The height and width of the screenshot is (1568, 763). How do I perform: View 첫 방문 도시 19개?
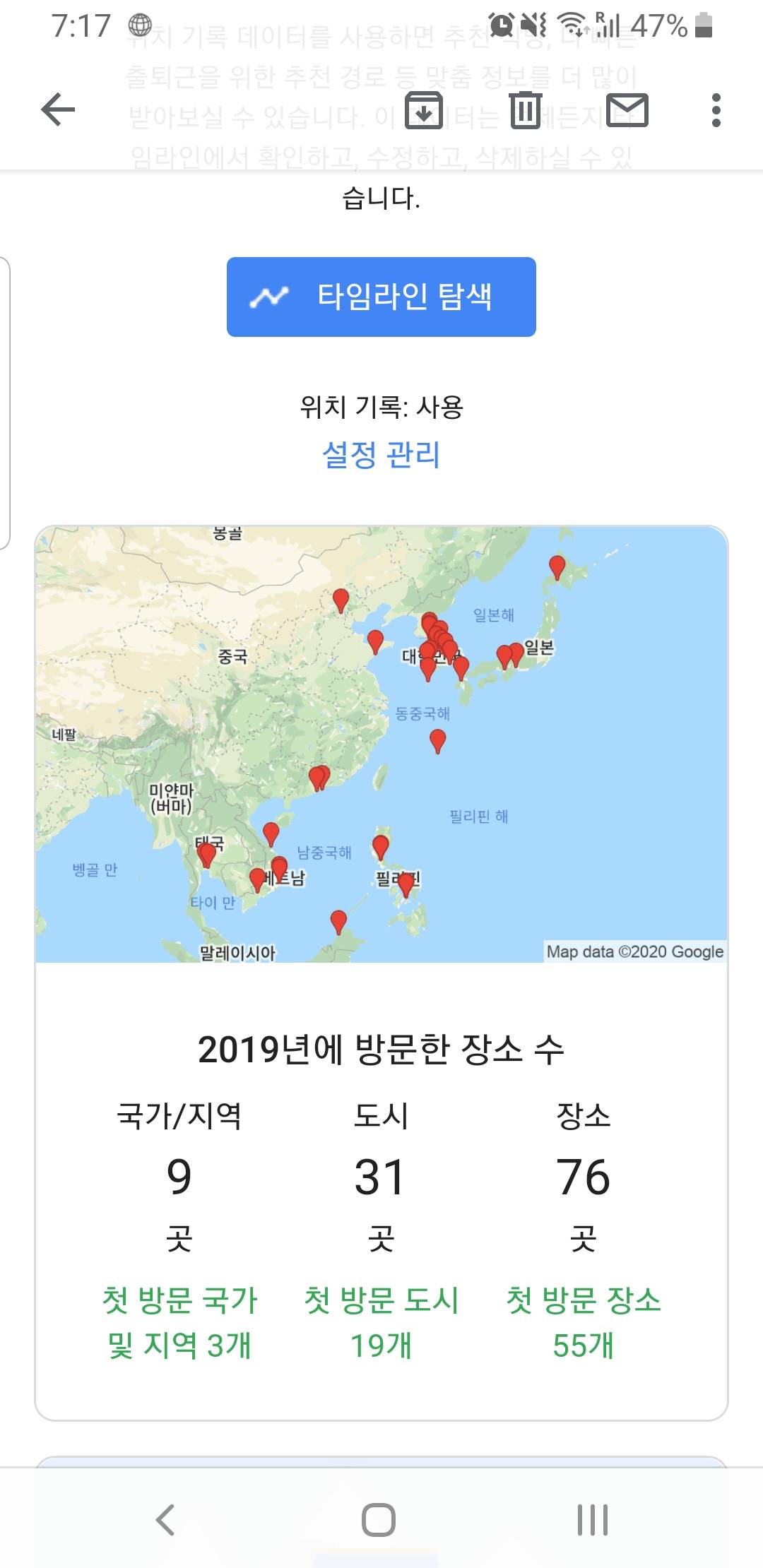381,1322
